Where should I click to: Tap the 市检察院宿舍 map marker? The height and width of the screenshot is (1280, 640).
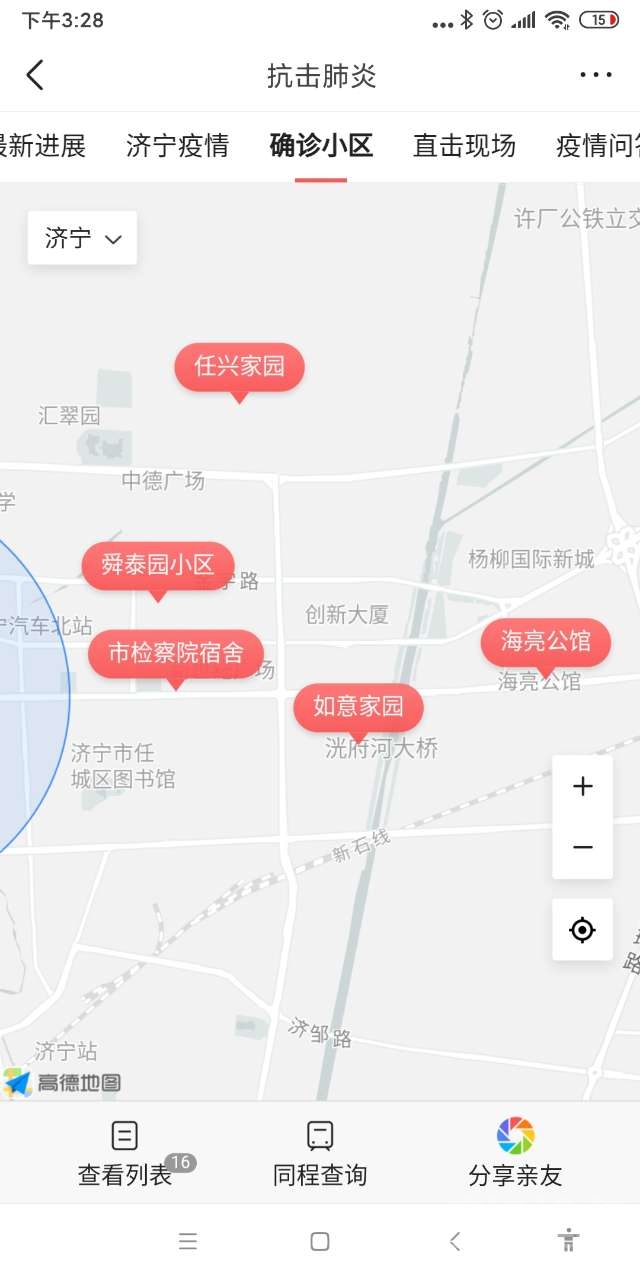(x=175, y=654)
